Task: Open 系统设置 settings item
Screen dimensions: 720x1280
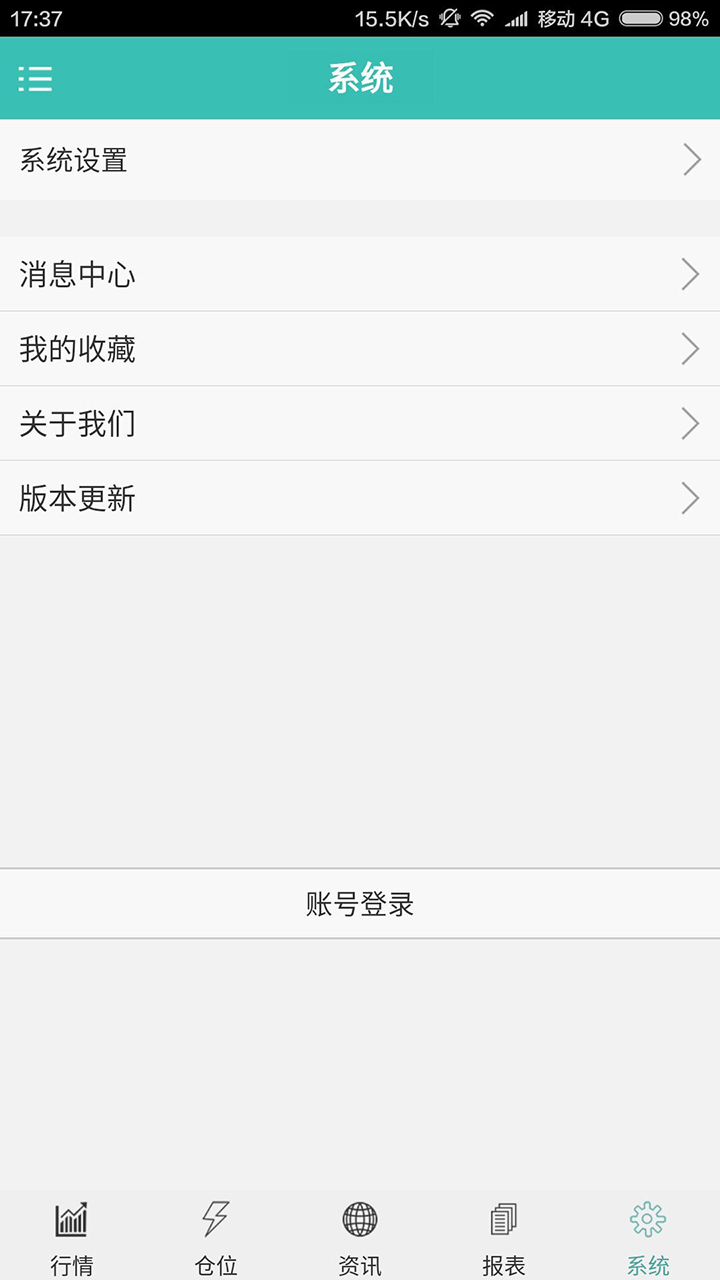Action: [x=360, y=159]
